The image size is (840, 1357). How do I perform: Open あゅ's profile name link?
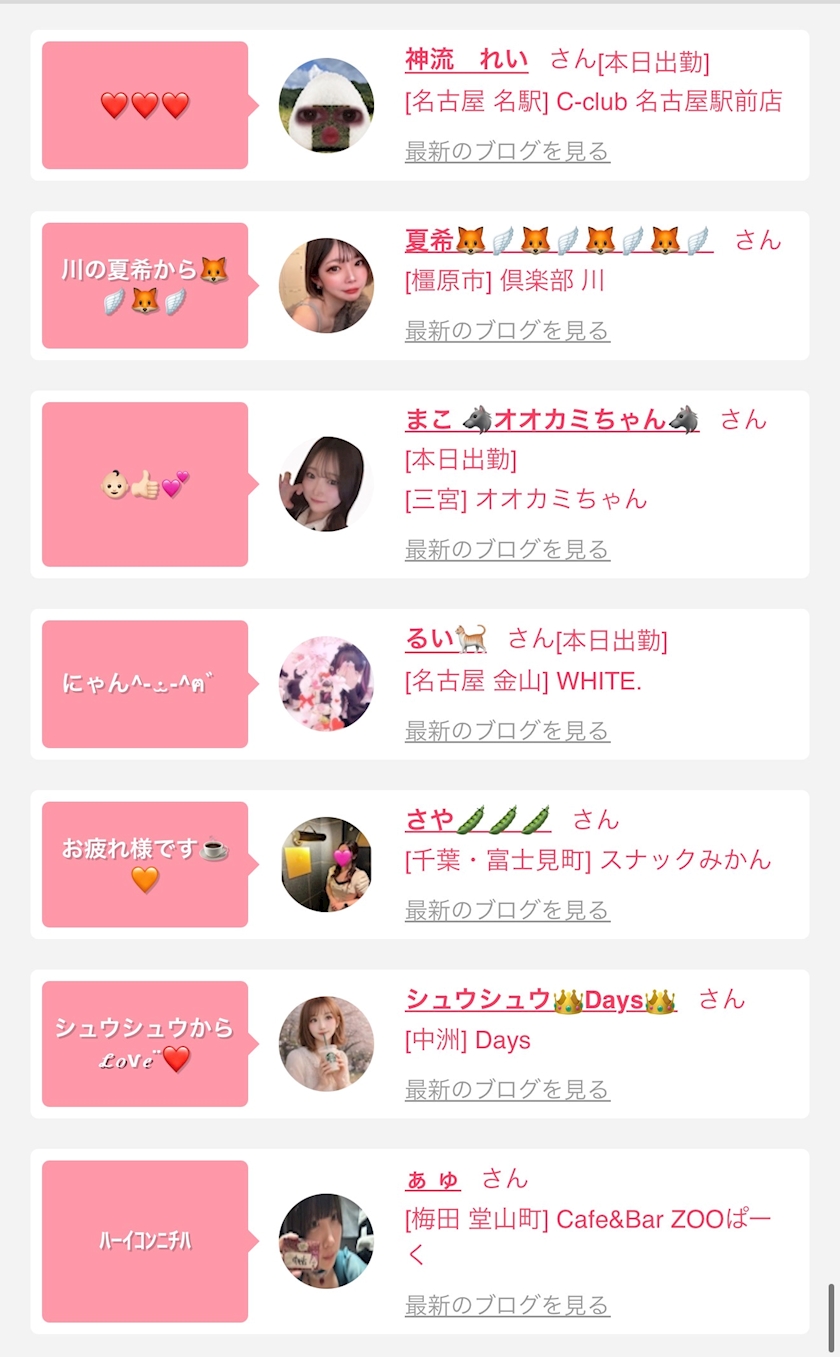[x=432, y=1180]
